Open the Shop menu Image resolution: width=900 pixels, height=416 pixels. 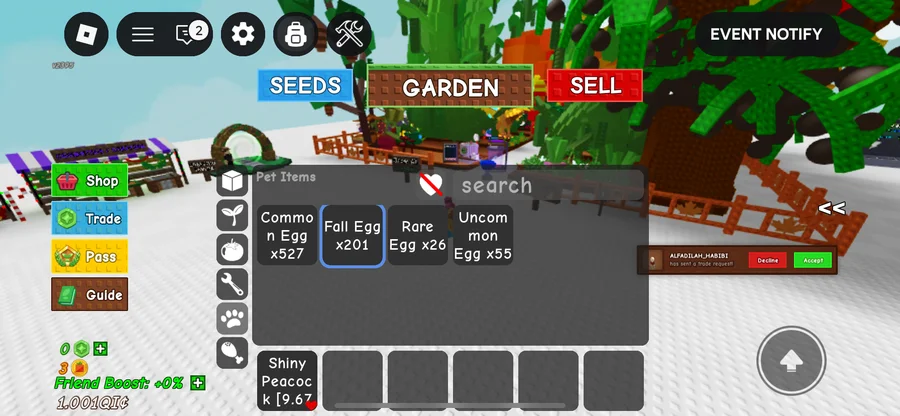tap(90, 181)
